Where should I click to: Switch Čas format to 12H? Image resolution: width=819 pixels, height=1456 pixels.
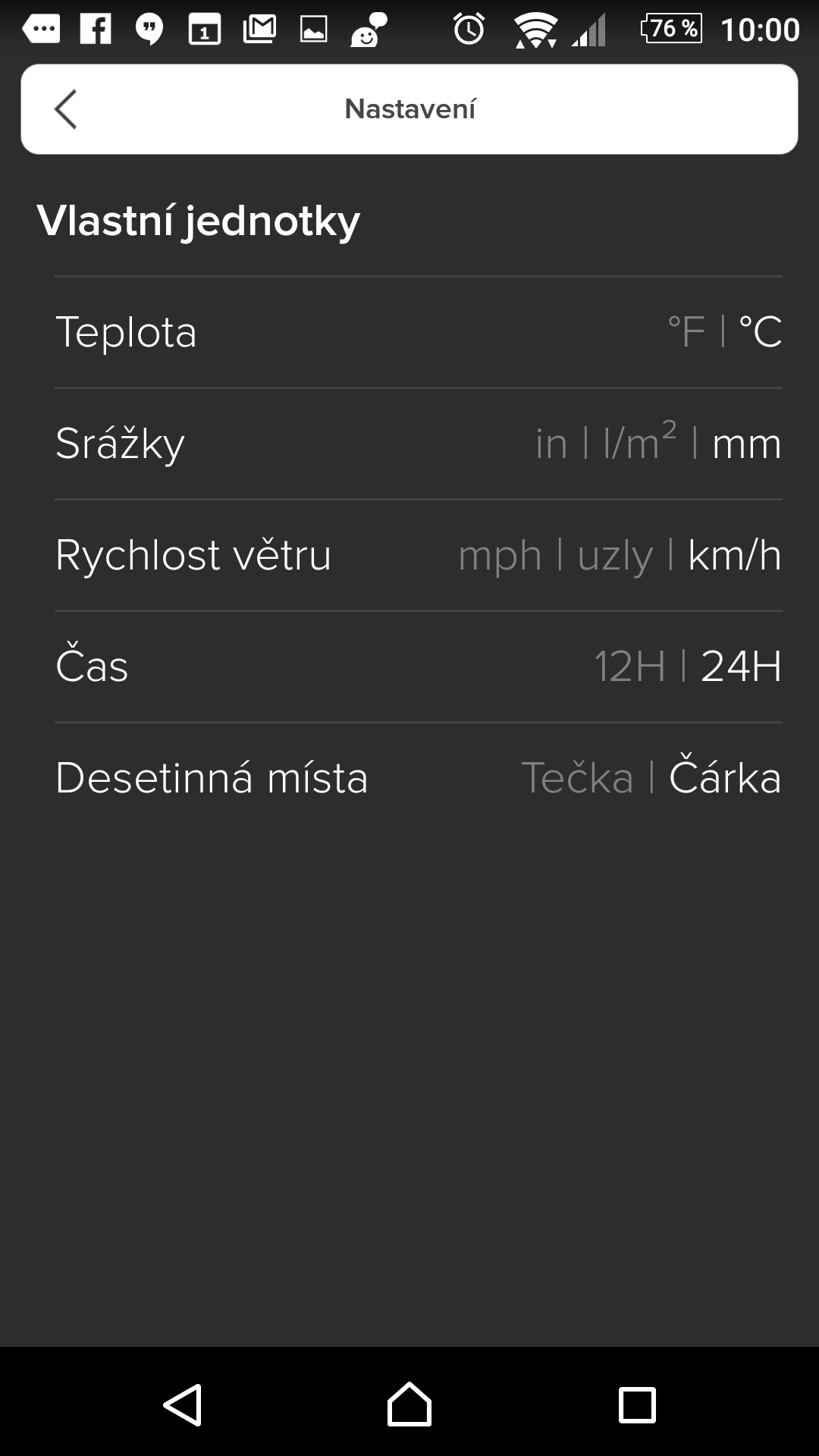pyautogui.click(x=629, y=667)
